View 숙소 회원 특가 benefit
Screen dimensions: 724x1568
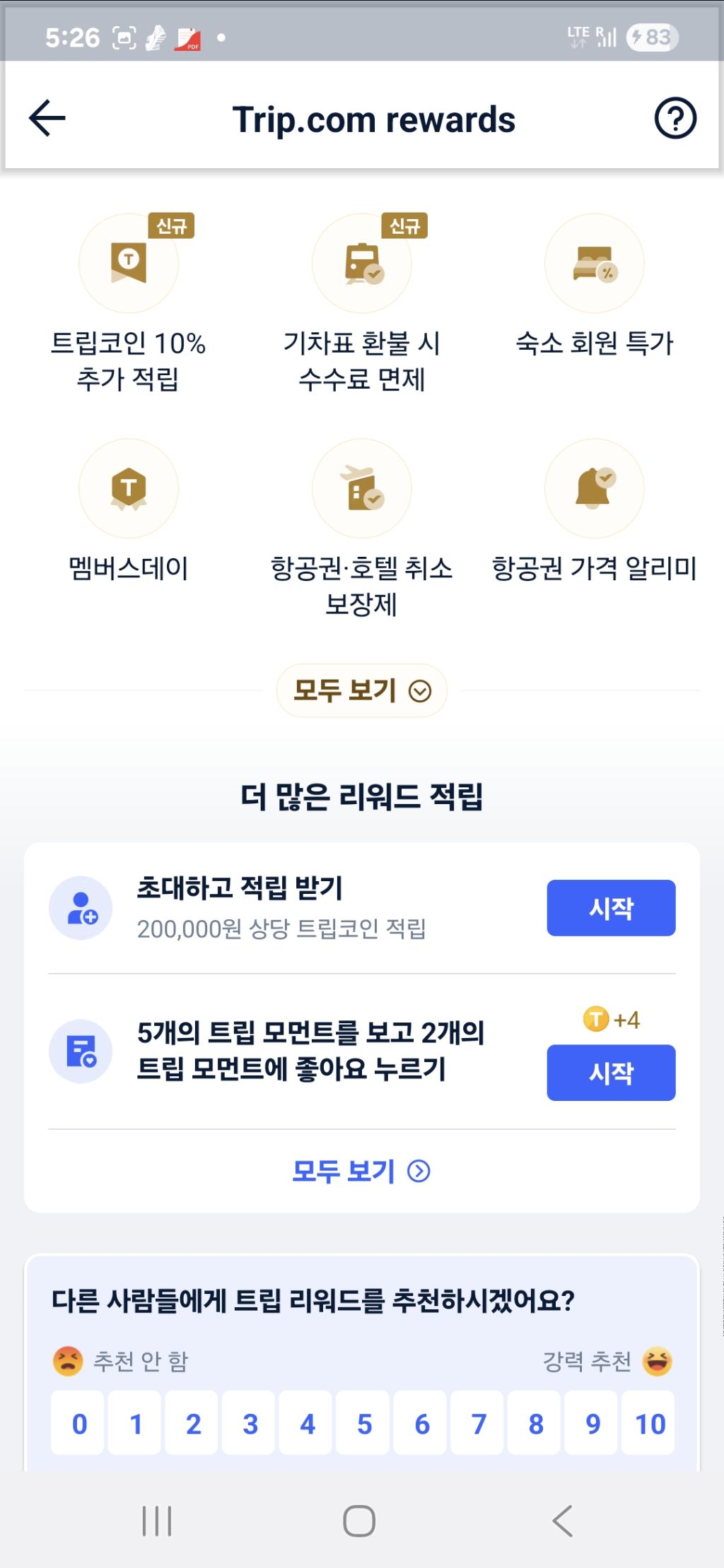595,286
